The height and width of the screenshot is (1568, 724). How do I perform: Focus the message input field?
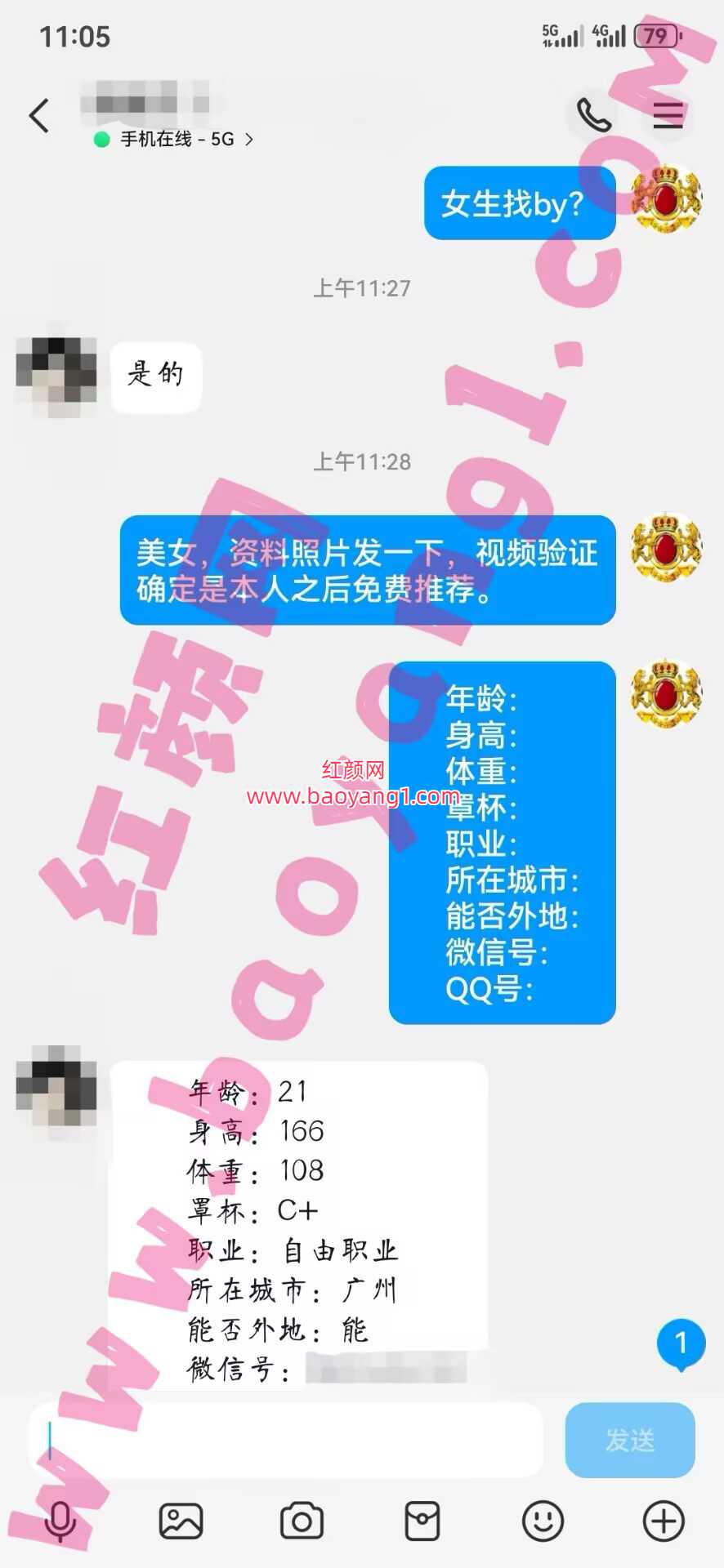tap(286, 1441)
